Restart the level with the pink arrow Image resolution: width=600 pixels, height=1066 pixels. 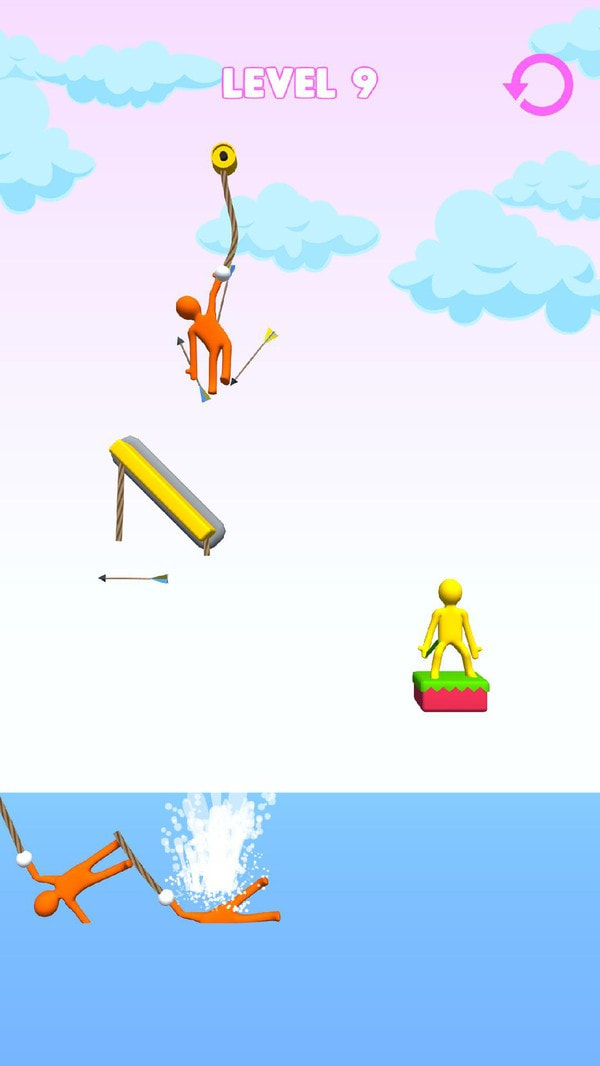[539, 85]
